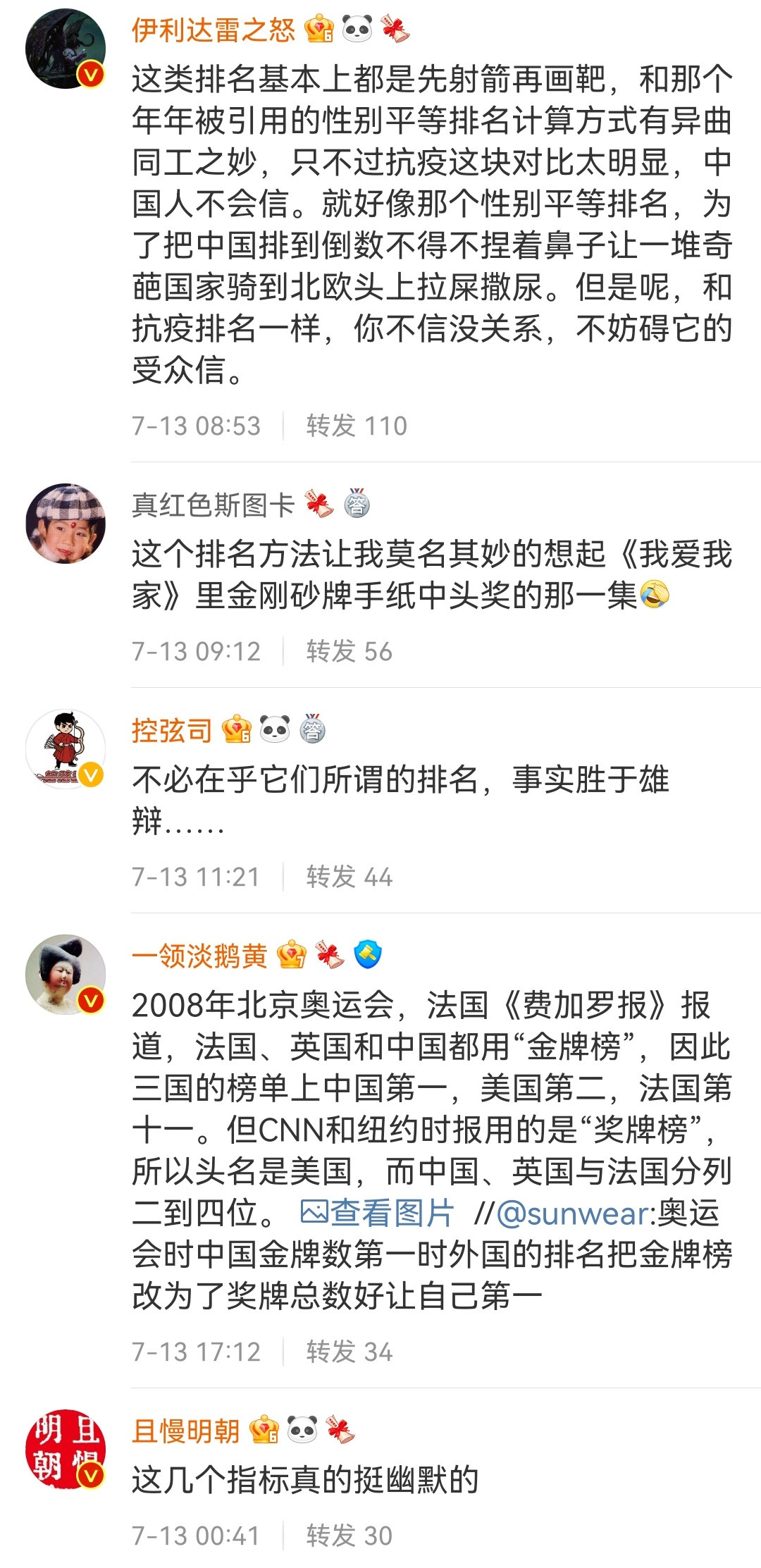Open 伊利达雷之怒's profile avatar
Screen dimensions: 761x1568
(x=66, y=49)
